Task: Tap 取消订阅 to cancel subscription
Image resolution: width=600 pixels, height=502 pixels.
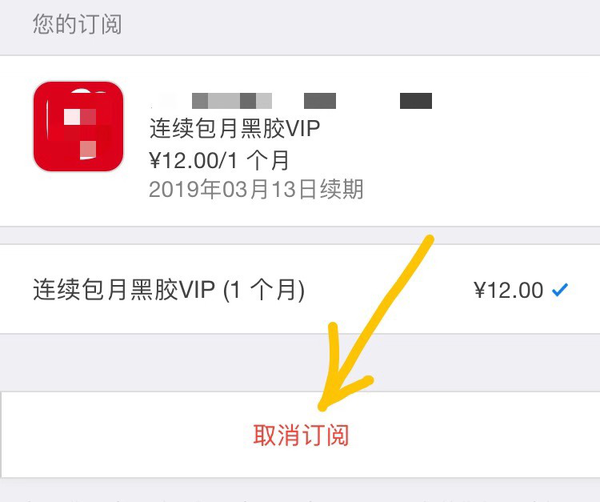Action: [301, 435]
